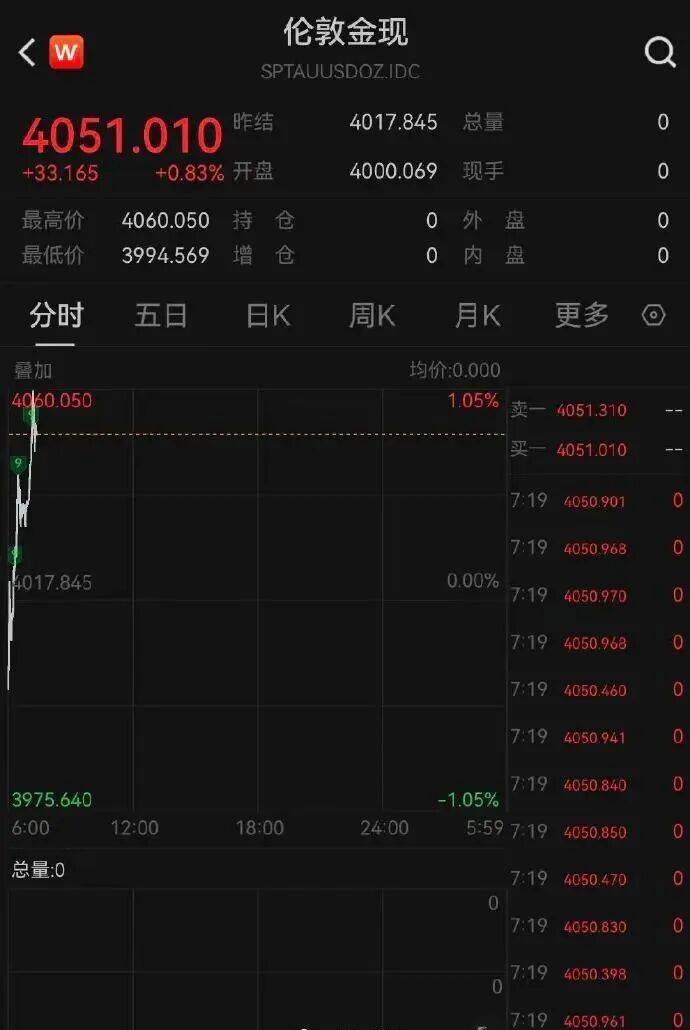The image size is (690, 1030).
Task: Switch to the 日K chart tab
Action: click(x=267, y=316)
